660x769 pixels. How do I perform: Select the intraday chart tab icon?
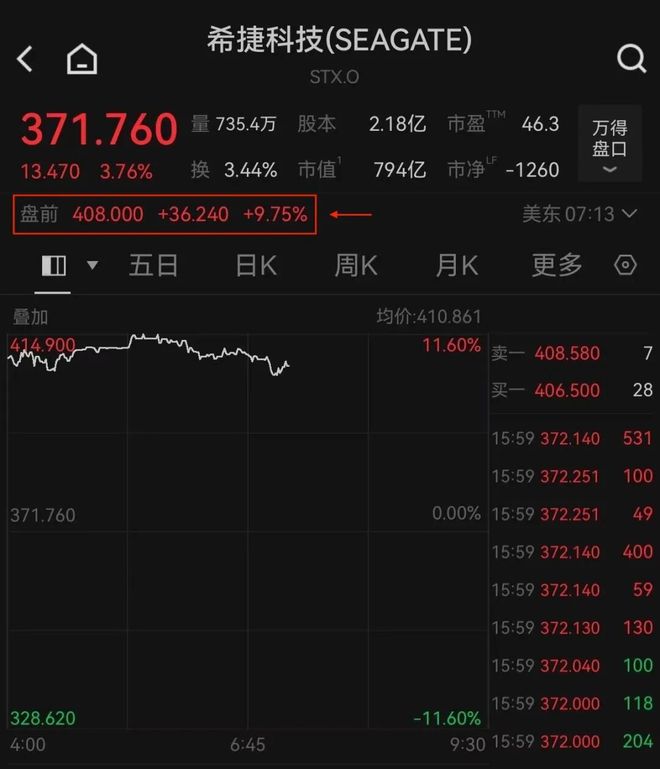(54, 265)
